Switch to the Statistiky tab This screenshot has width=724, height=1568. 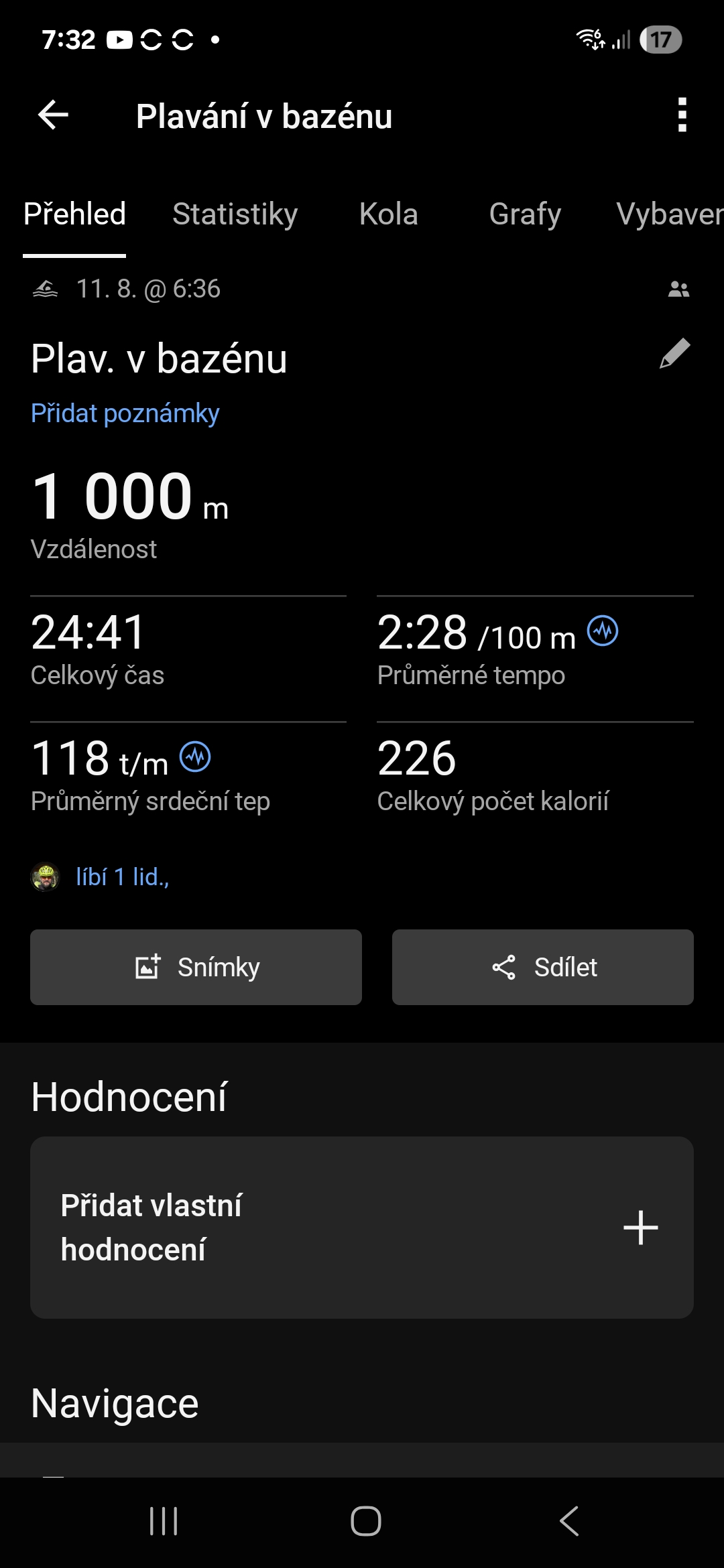pos(235,214)
